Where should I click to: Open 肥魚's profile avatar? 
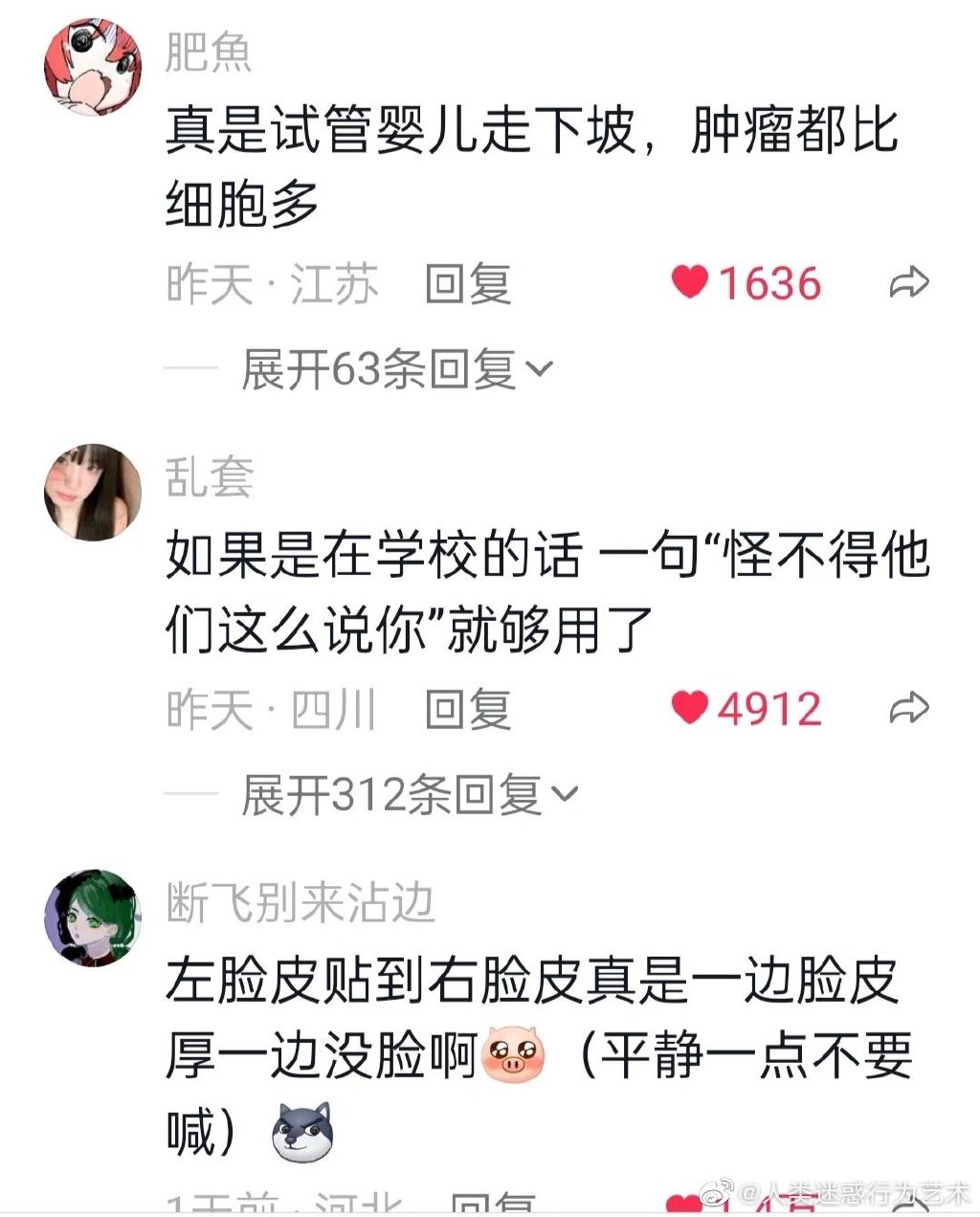[93, 66]
